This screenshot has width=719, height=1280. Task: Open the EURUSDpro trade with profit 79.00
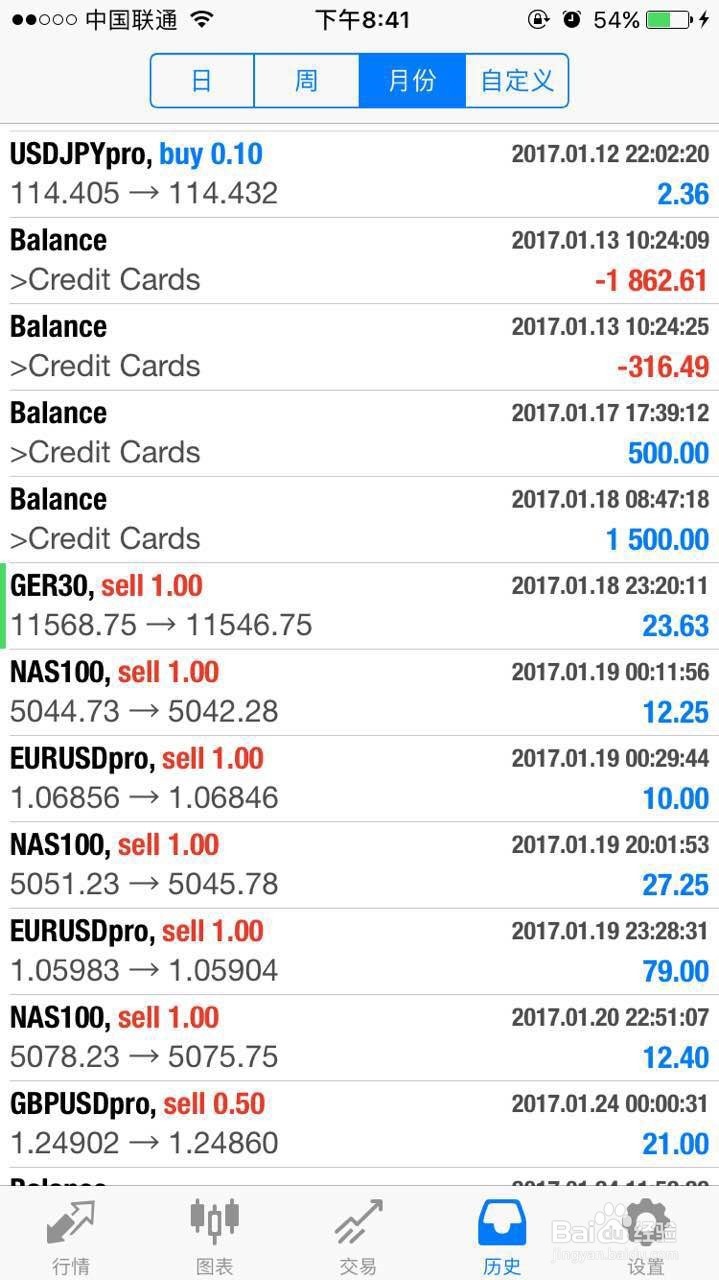pyautogui.click(x=359, y=951)
